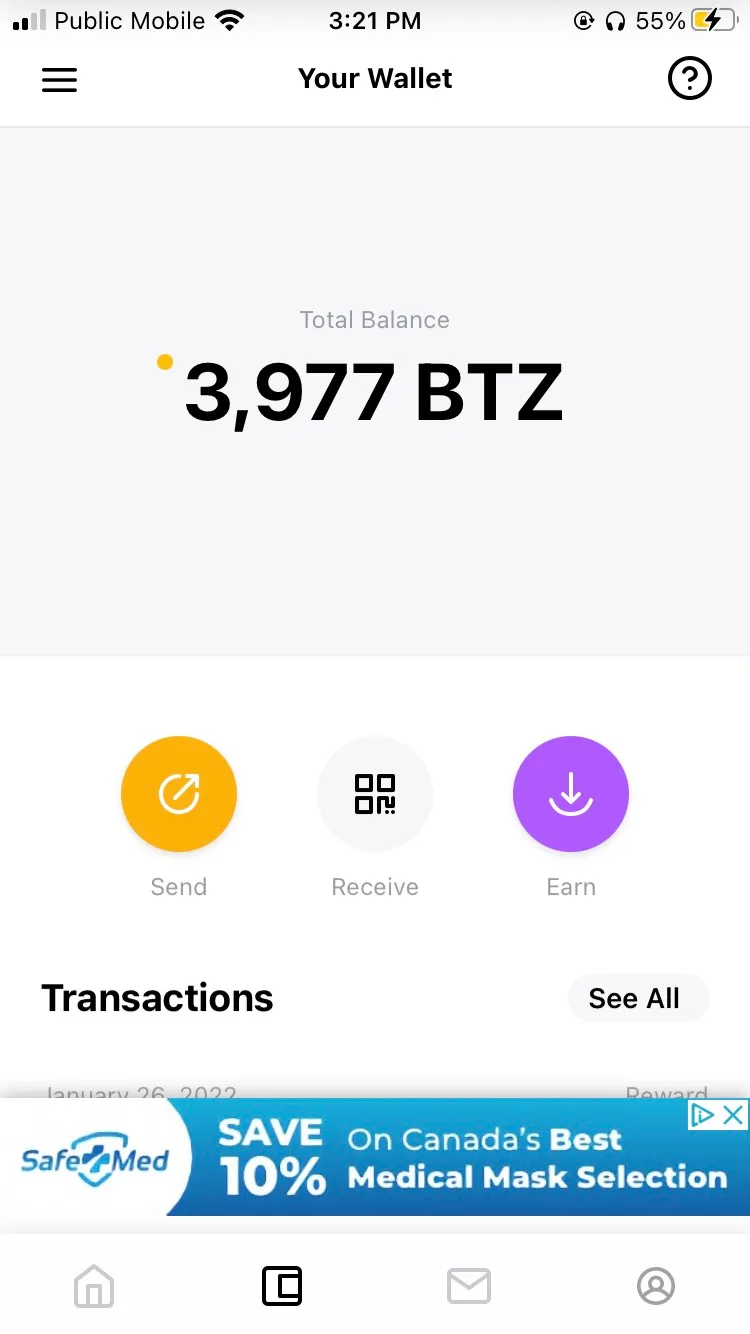Switch to the Profile tab
Image resolution: width=750 pixels, height=1334 pixels.
pos(656,1286)
